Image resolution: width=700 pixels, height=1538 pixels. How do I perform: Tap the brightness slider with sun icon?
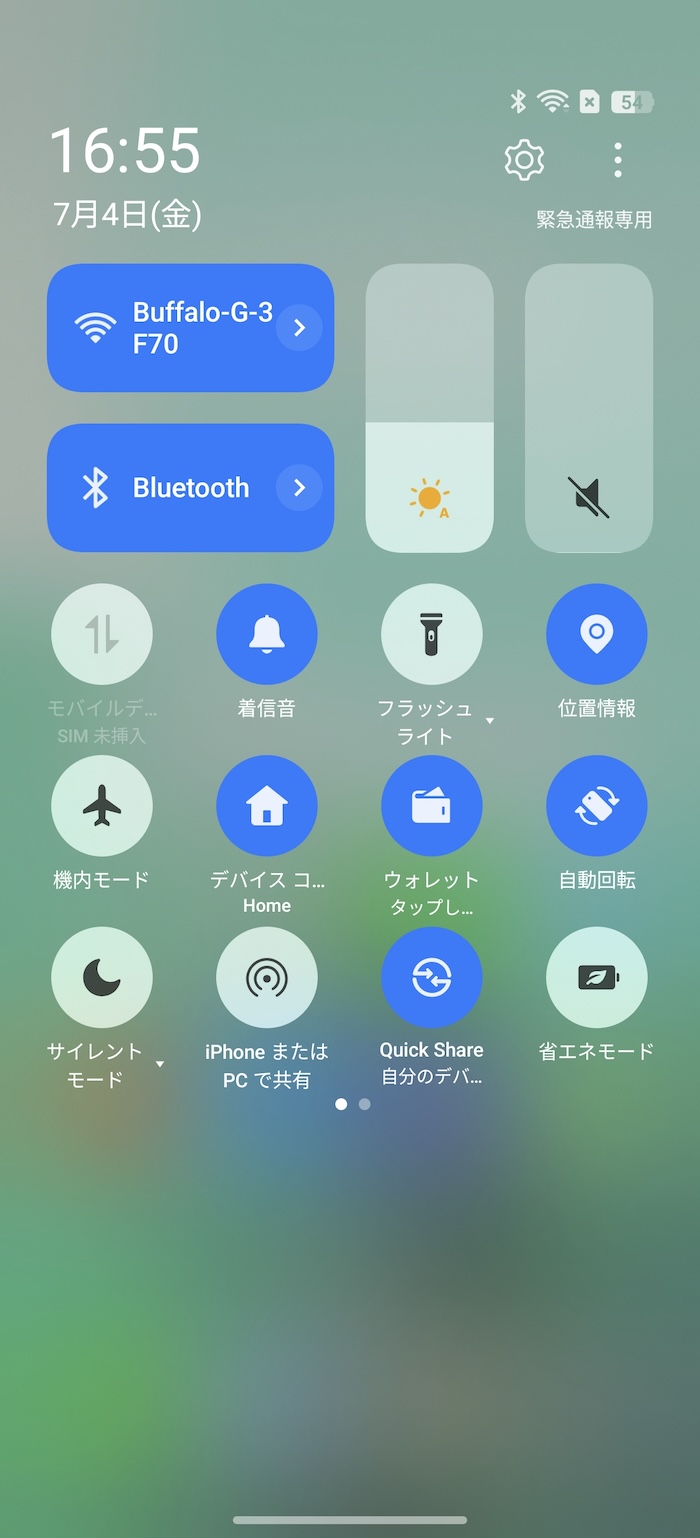click(429, 408)
